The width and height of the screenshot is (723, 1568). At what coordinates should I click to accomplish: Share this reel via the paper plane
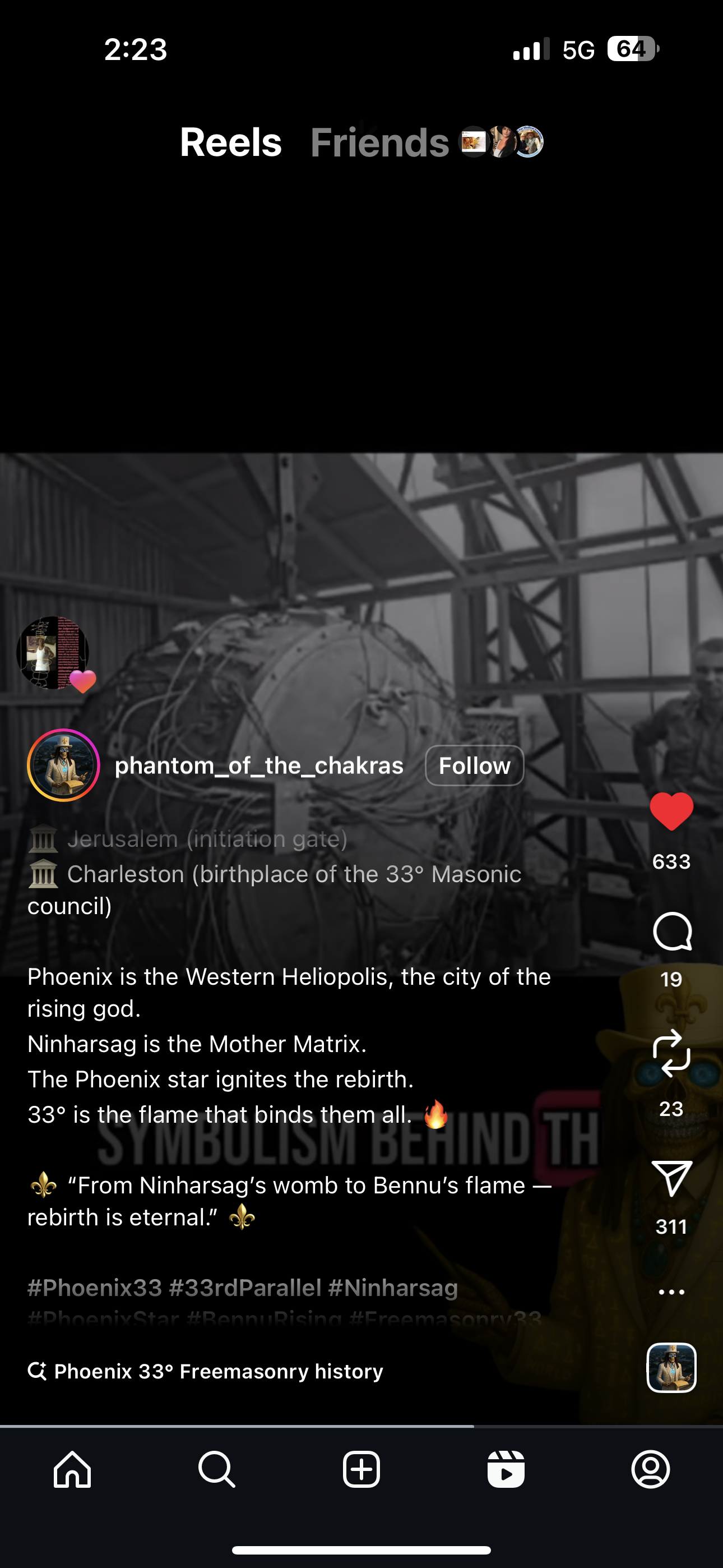(671, 1179)
